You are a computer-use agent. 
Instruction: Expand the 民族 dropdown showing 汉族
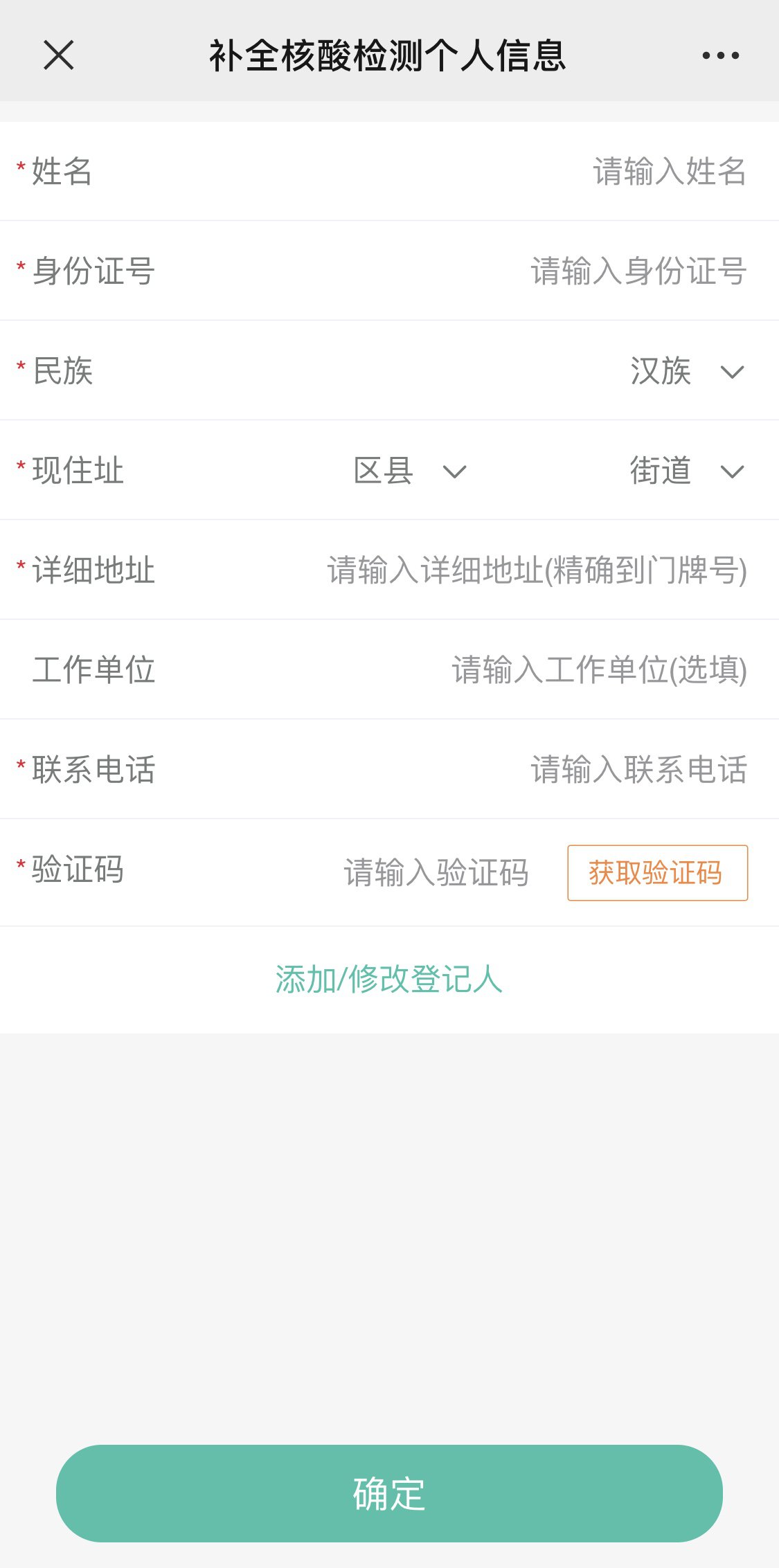(x=686, y=371)
